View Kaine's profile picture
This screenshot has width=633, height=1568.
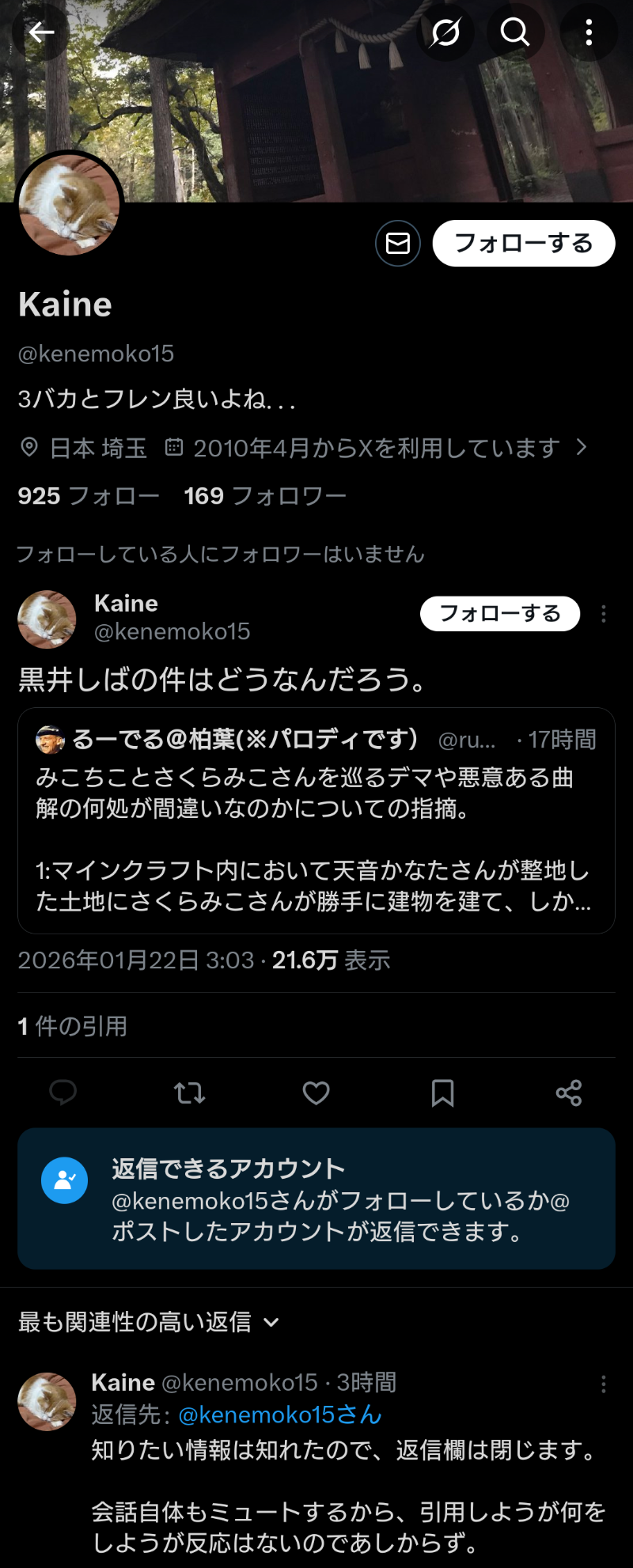(x=69, y=205)
